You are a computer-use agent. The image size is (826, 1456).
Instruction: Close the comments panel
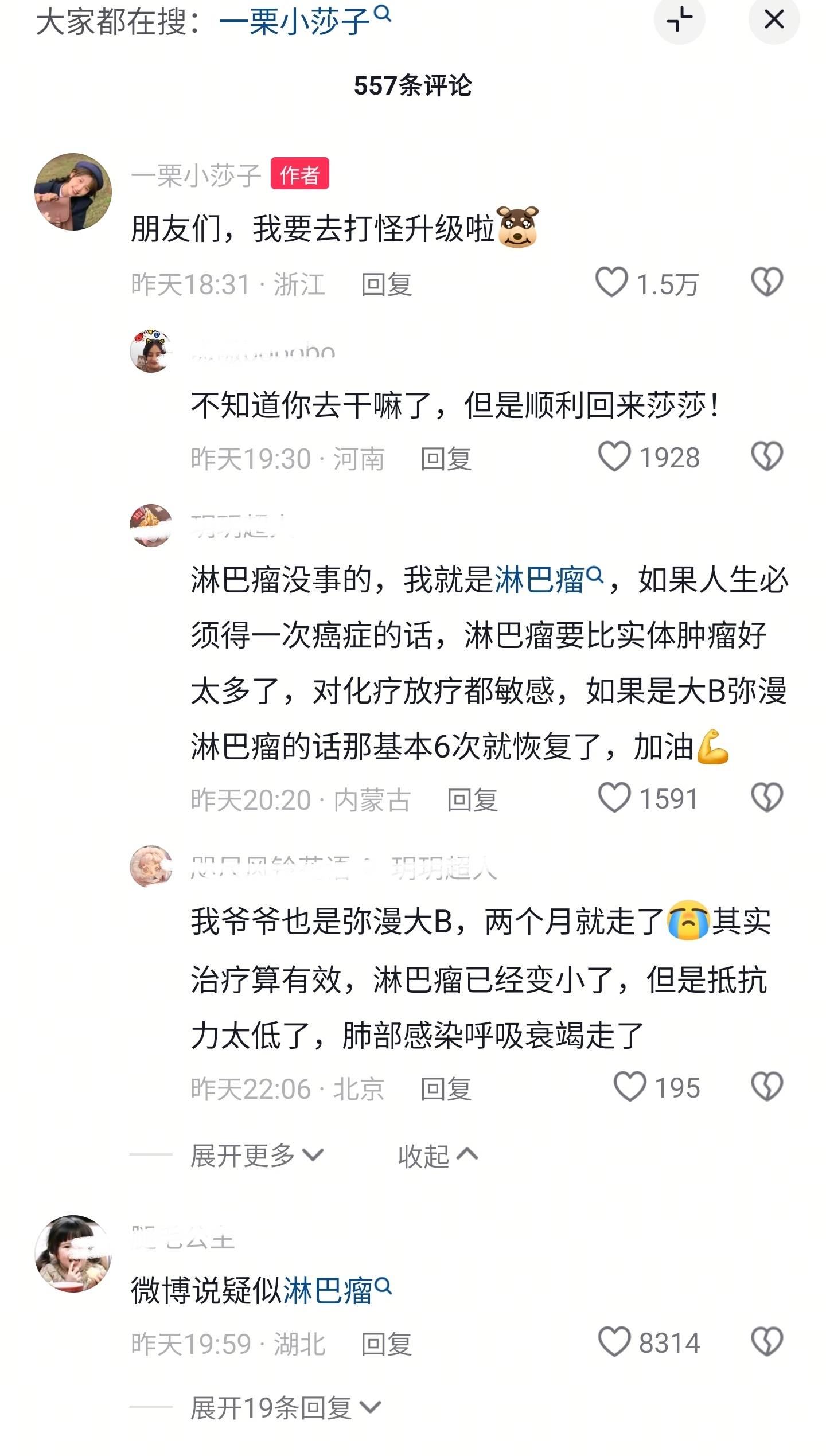tap(773, 20)
